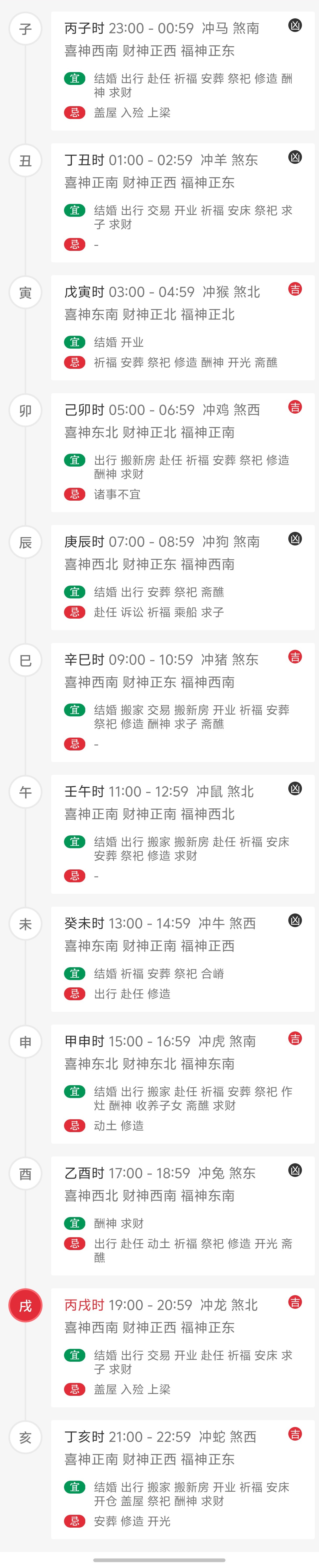Screen dimensions: 319x1568
Task: Choose the 未 hour marker
Action: pos(25,924)
